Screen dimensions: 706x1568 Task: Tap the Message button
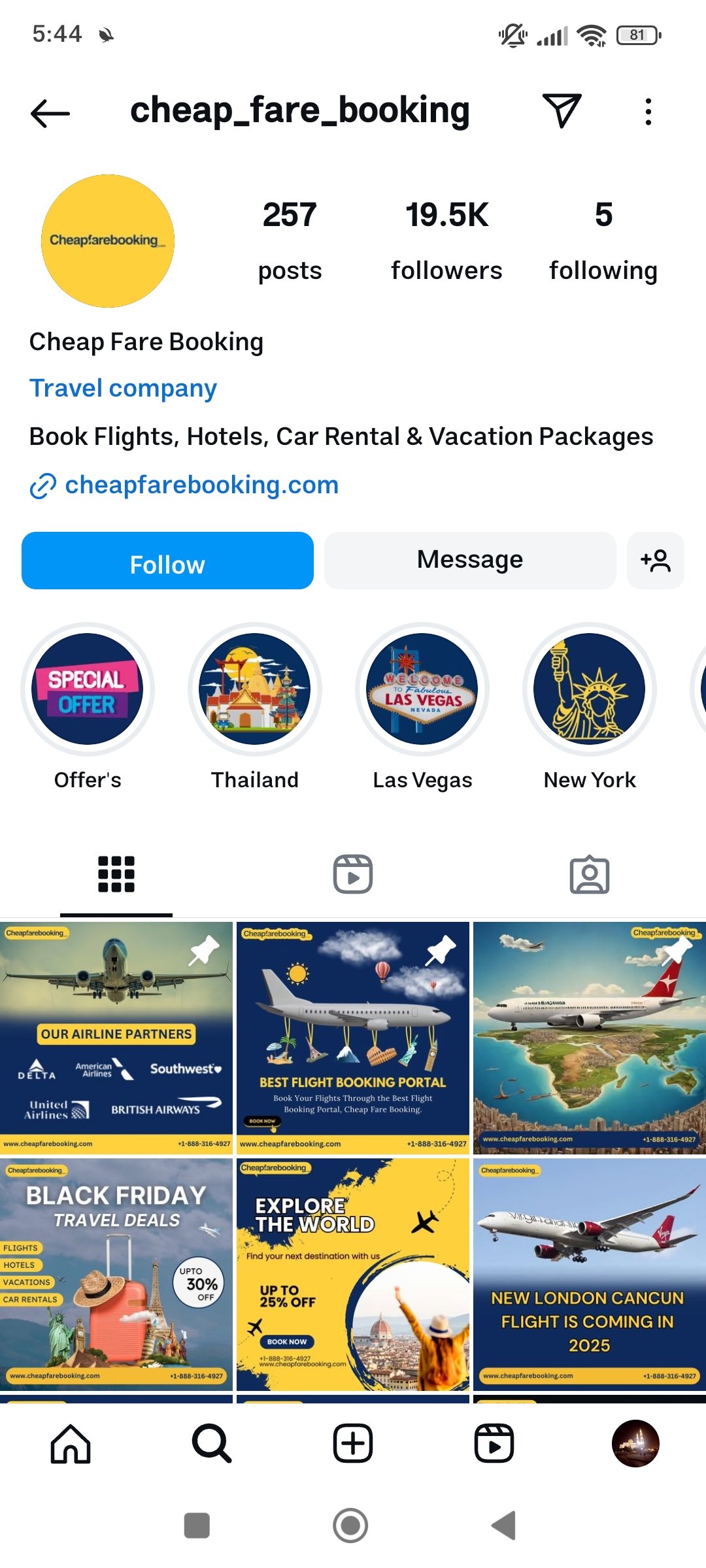pyautogui.click(x=470, y=561)
